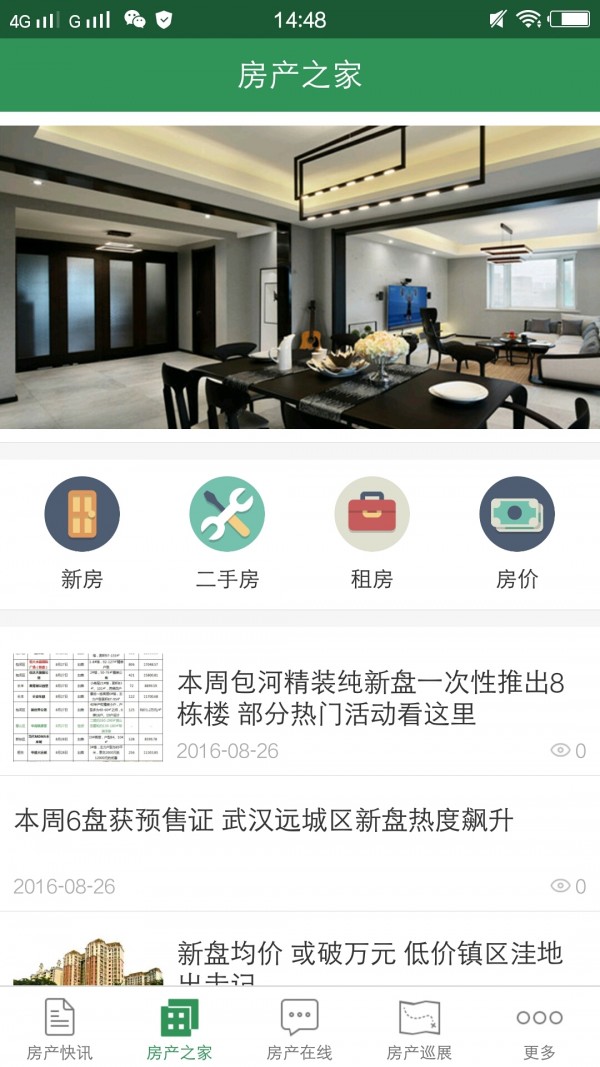Screen dimensions: 600x1067
Task: Open the 更多 tab
Action: [x=540, y=1028]
